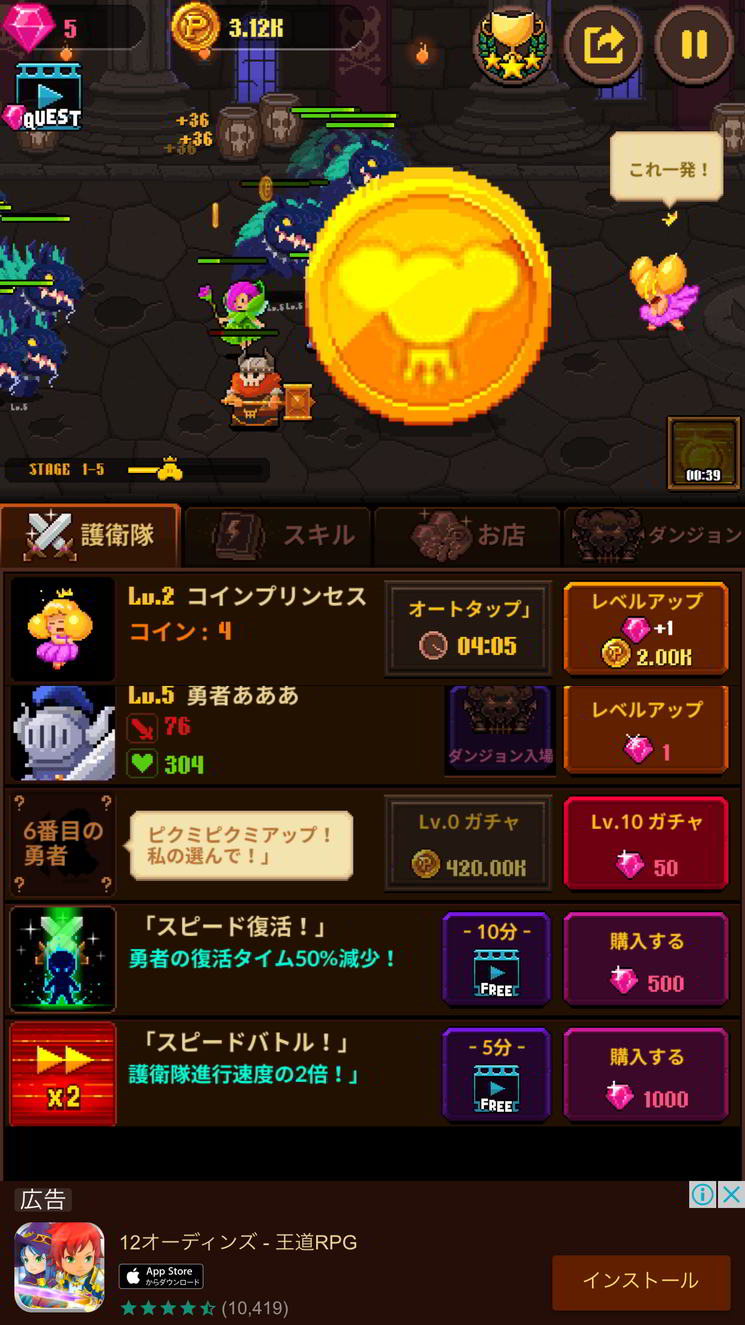Activate オートタップ for Coin Princess
This screenshot has height=1325, width=745.
click(x=468, y=628)
